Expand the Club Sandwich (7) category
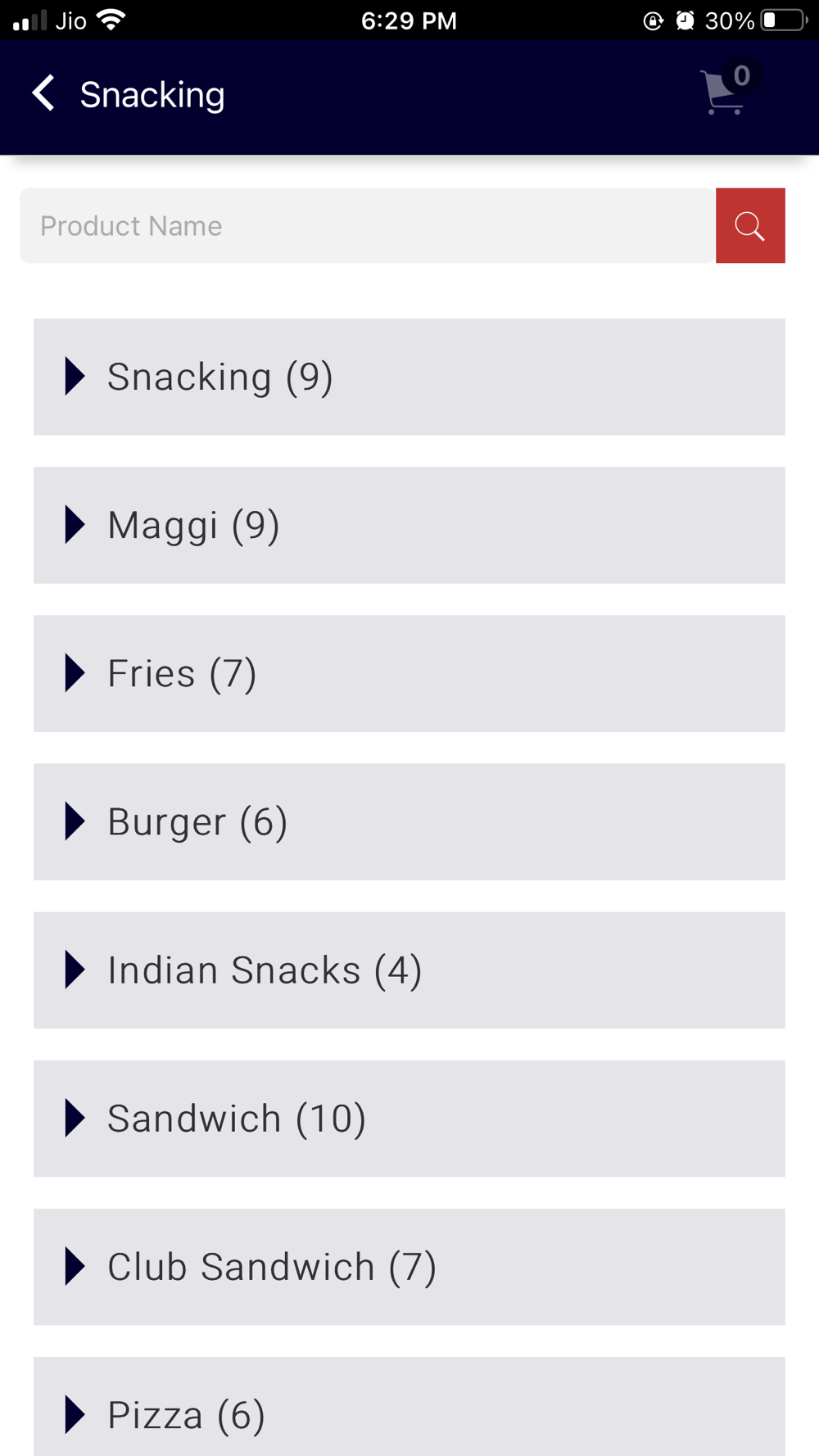 [409, 1266]
